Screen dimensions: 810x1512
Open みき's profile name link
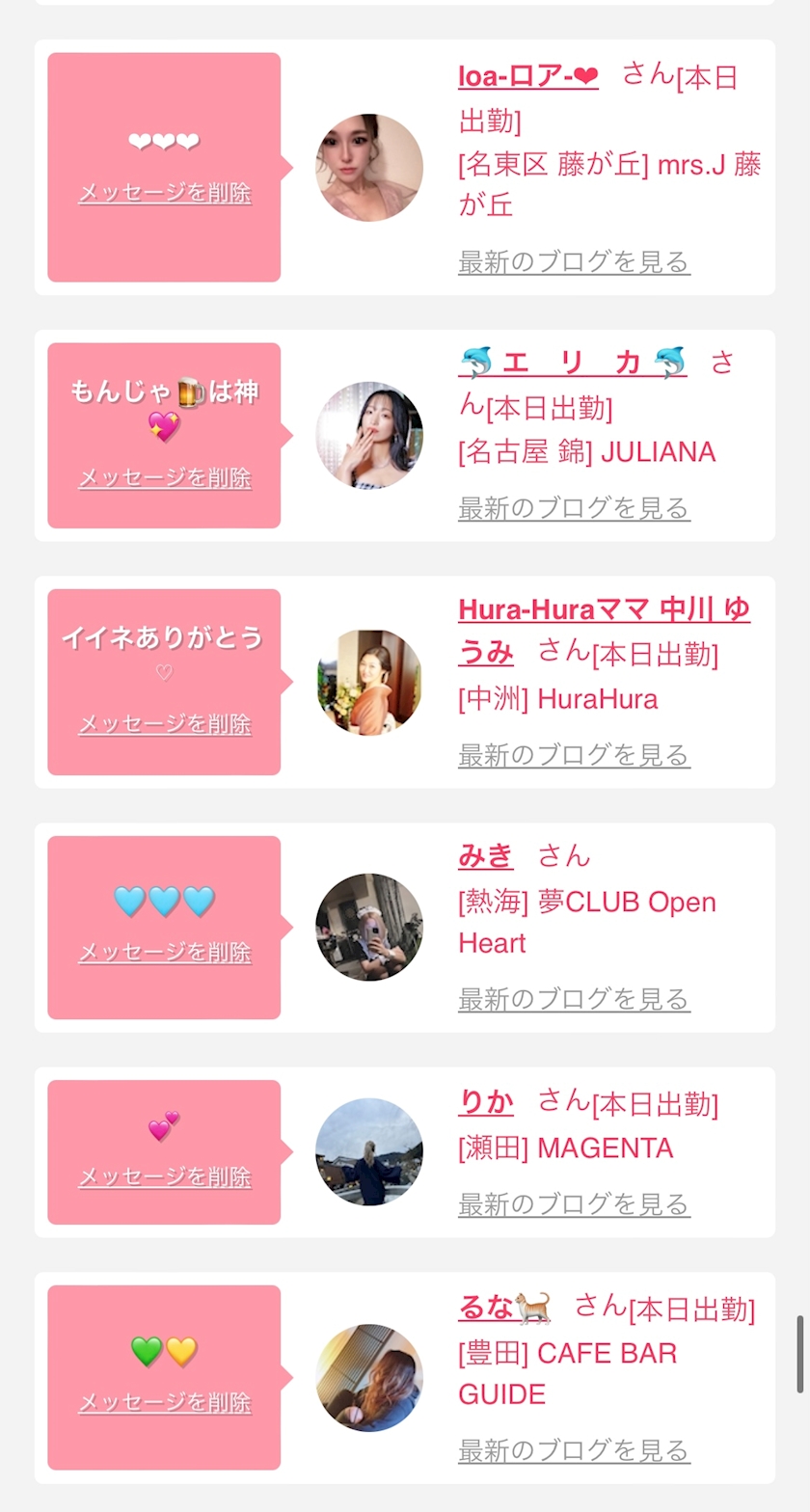tap(485, 855)
